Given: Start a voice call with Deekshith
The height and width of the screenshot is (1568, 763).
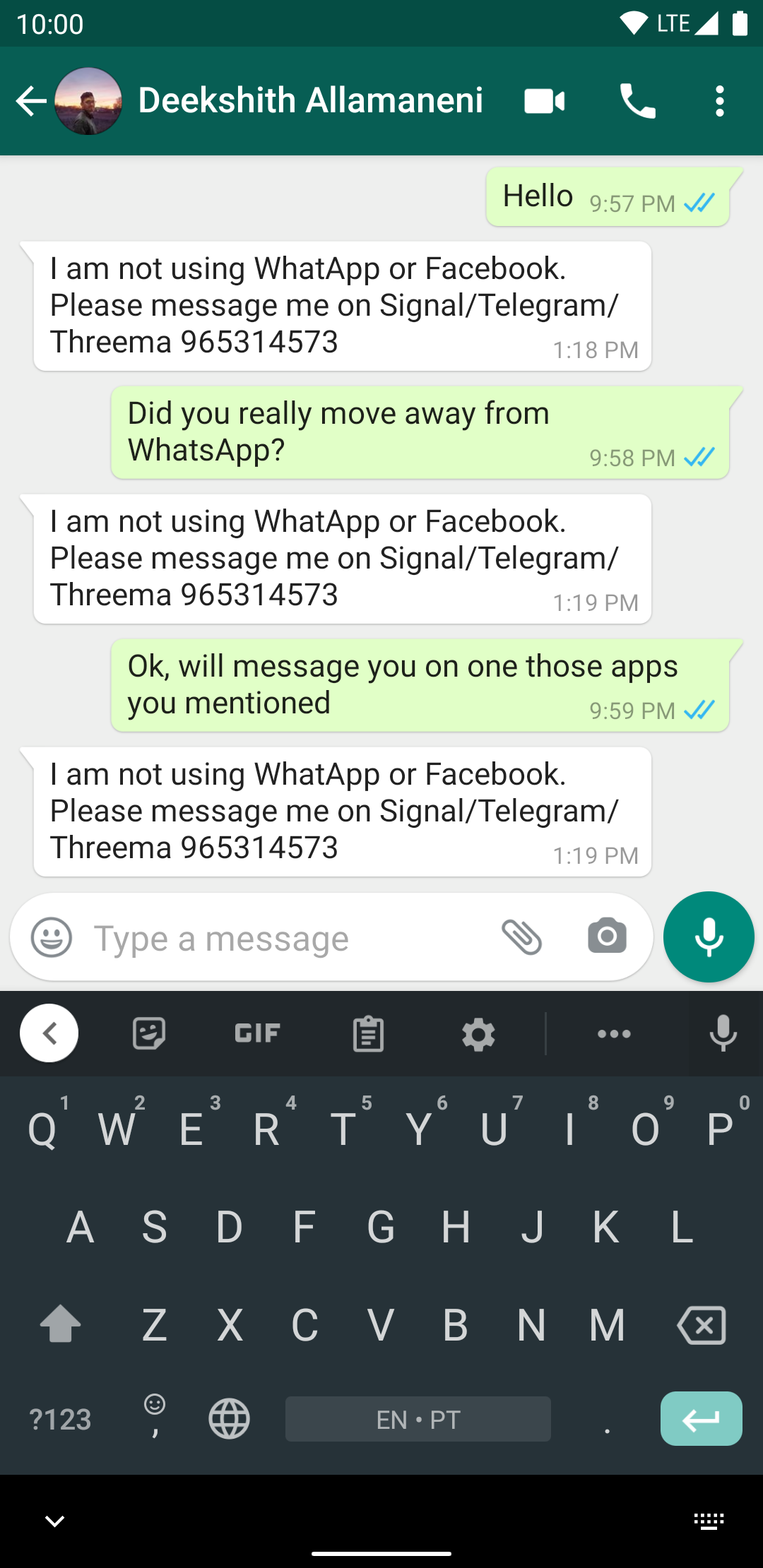Looking at the screenshot, I should pyautogui.click(x=637, y=101).
